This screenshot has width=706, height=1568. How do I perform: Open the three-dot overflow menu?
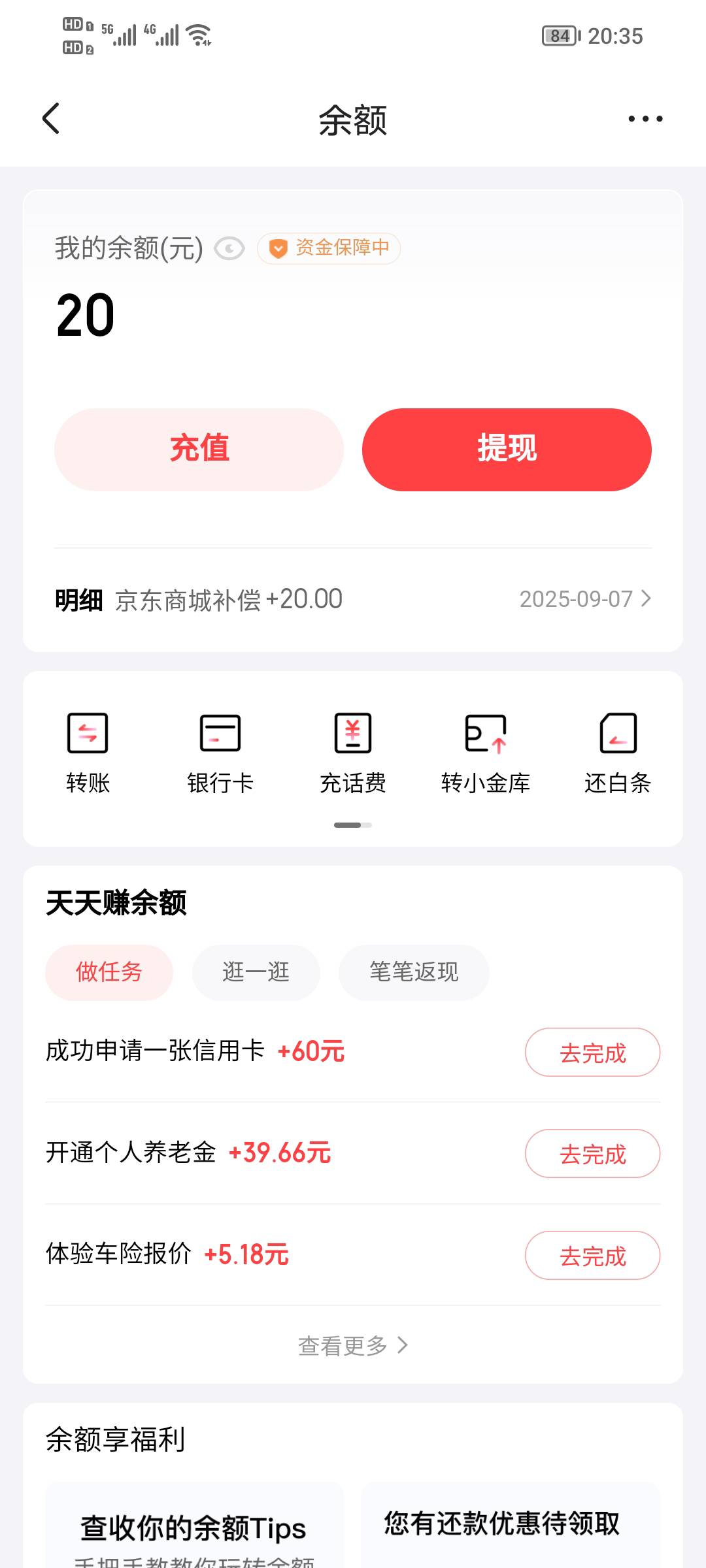645,119
